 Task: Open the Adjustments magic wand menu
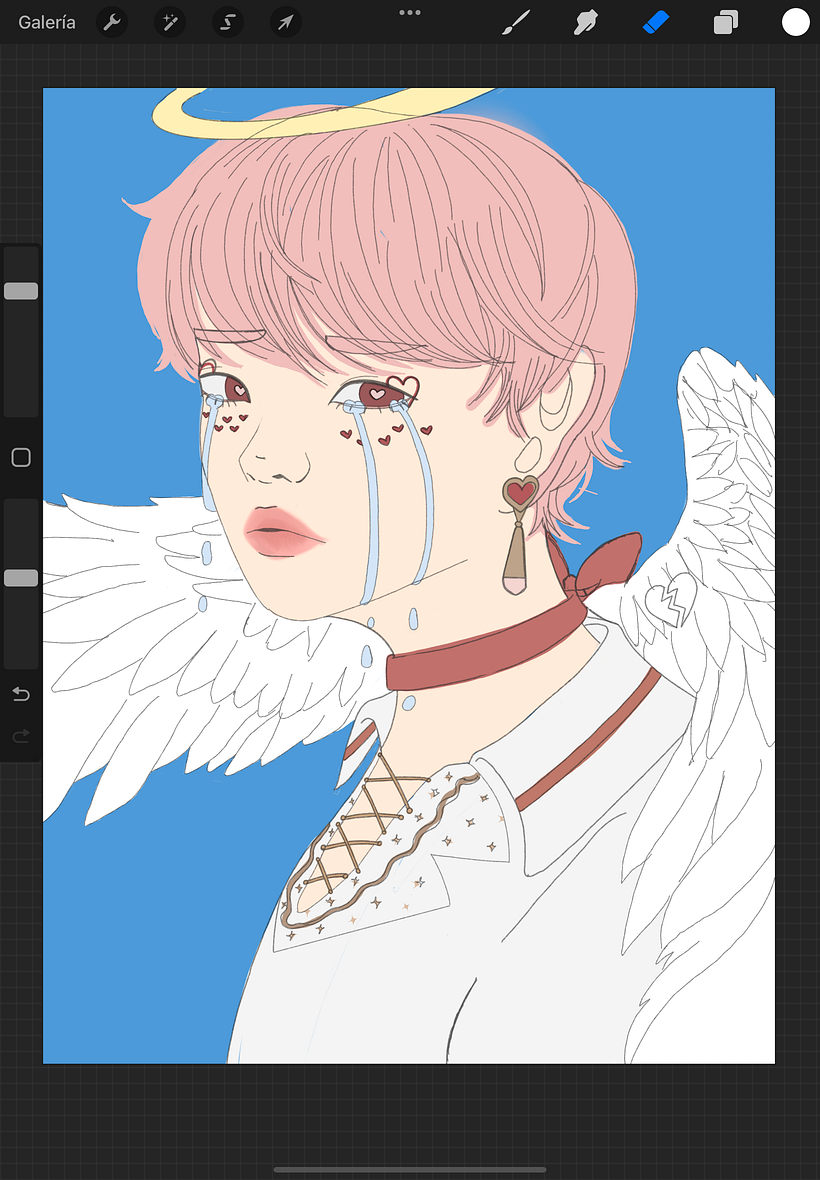click(x=170, y=22)
